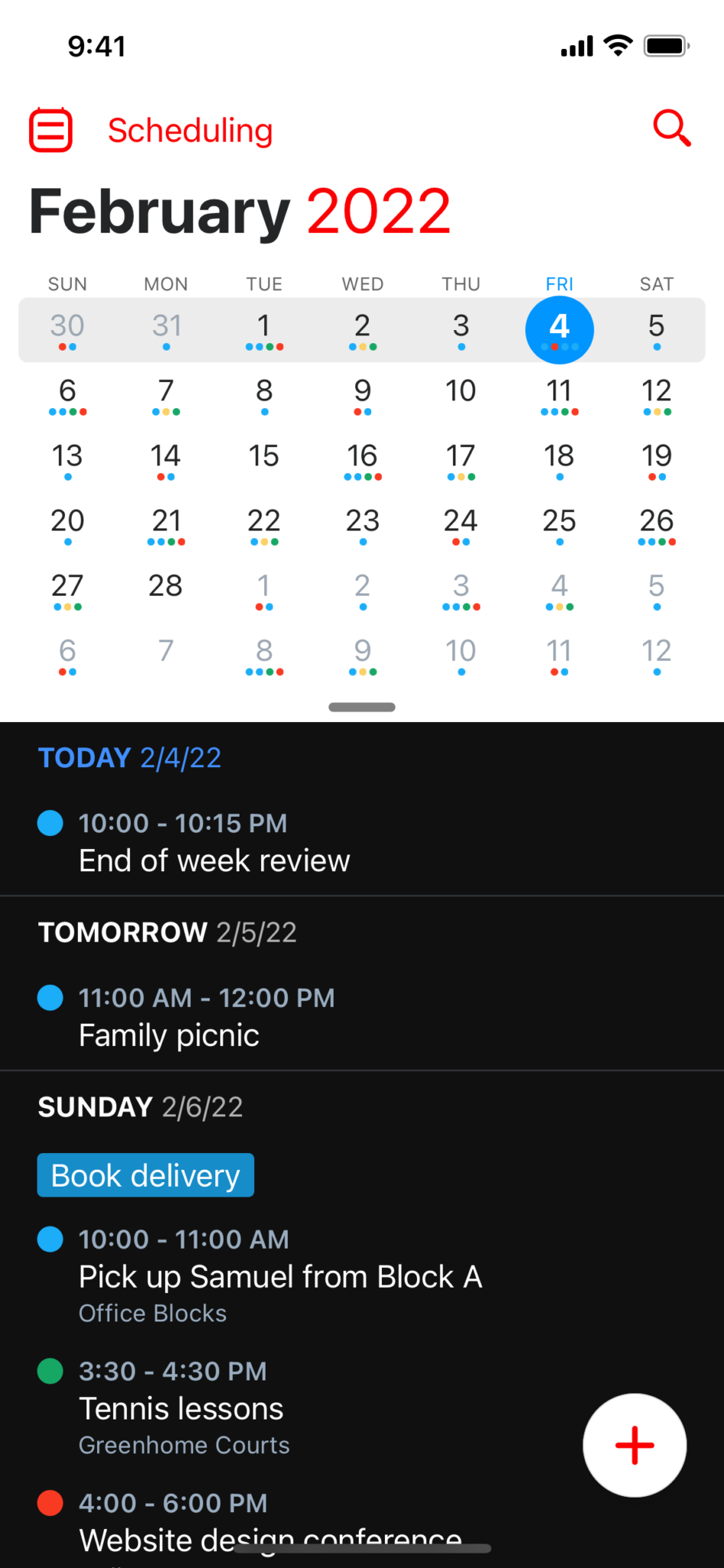
Task: Tap the calendar resize handle bar
Action: point(362,707)
